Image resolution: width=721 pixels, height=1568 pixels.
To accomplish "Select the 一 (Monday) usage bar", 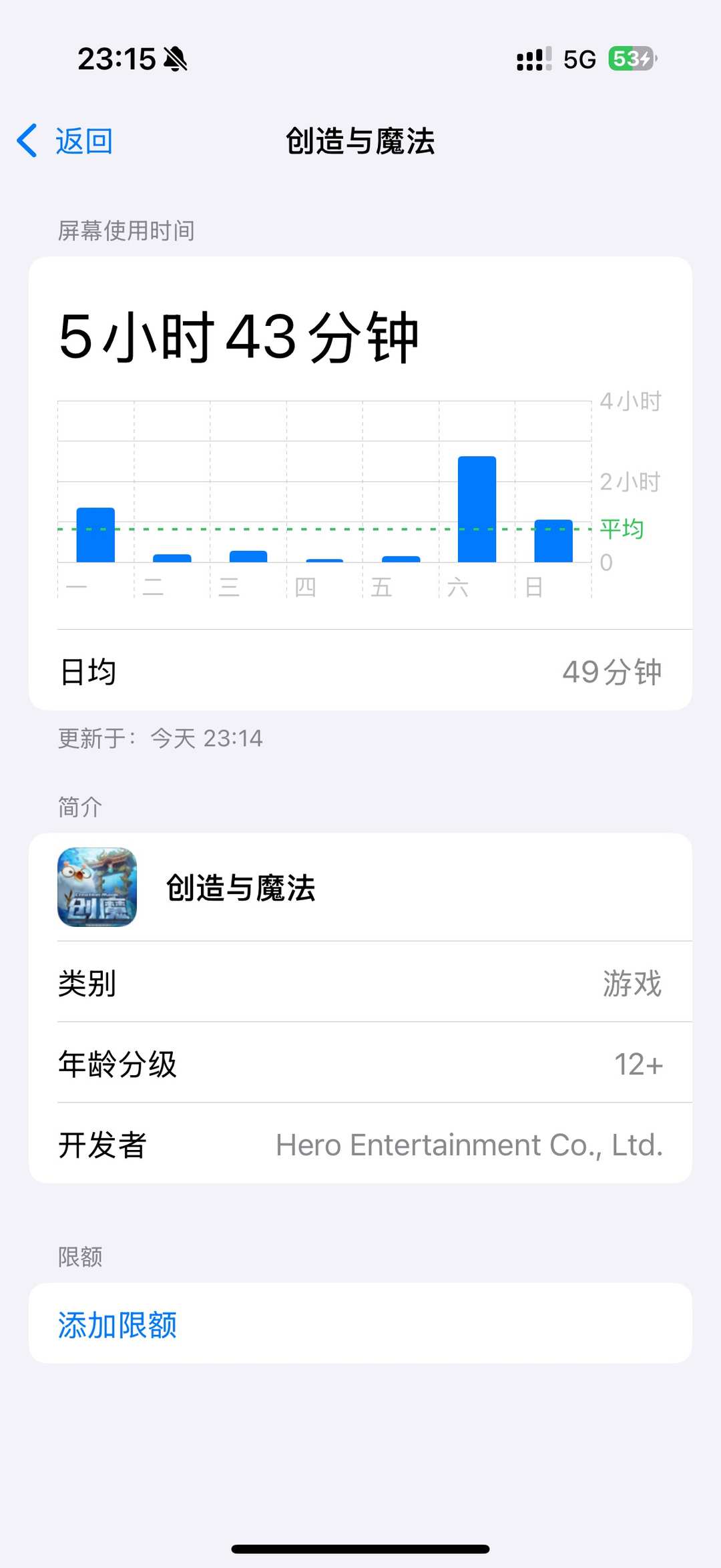I will (x=95, y=535).
